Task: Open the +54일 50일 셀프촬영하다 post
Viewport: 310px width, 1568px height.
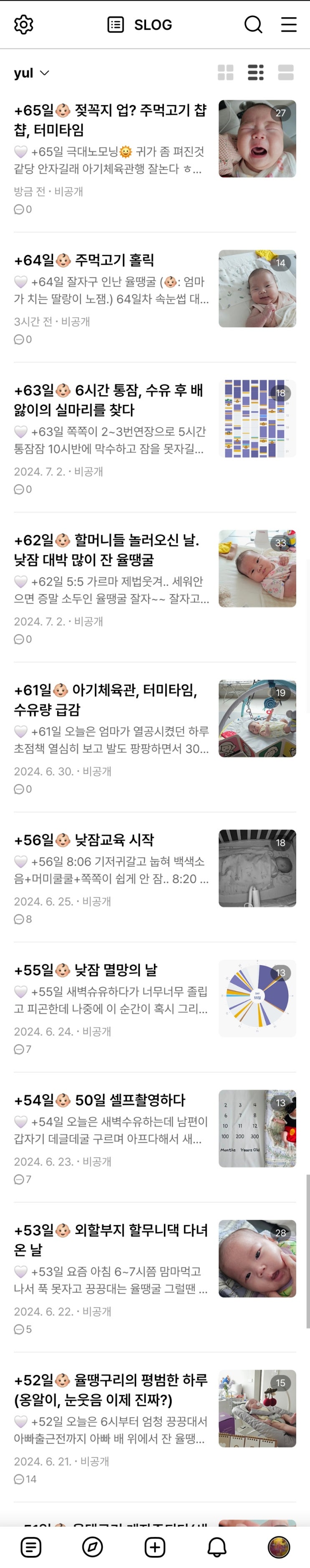Action: (x=155, y=1137)
